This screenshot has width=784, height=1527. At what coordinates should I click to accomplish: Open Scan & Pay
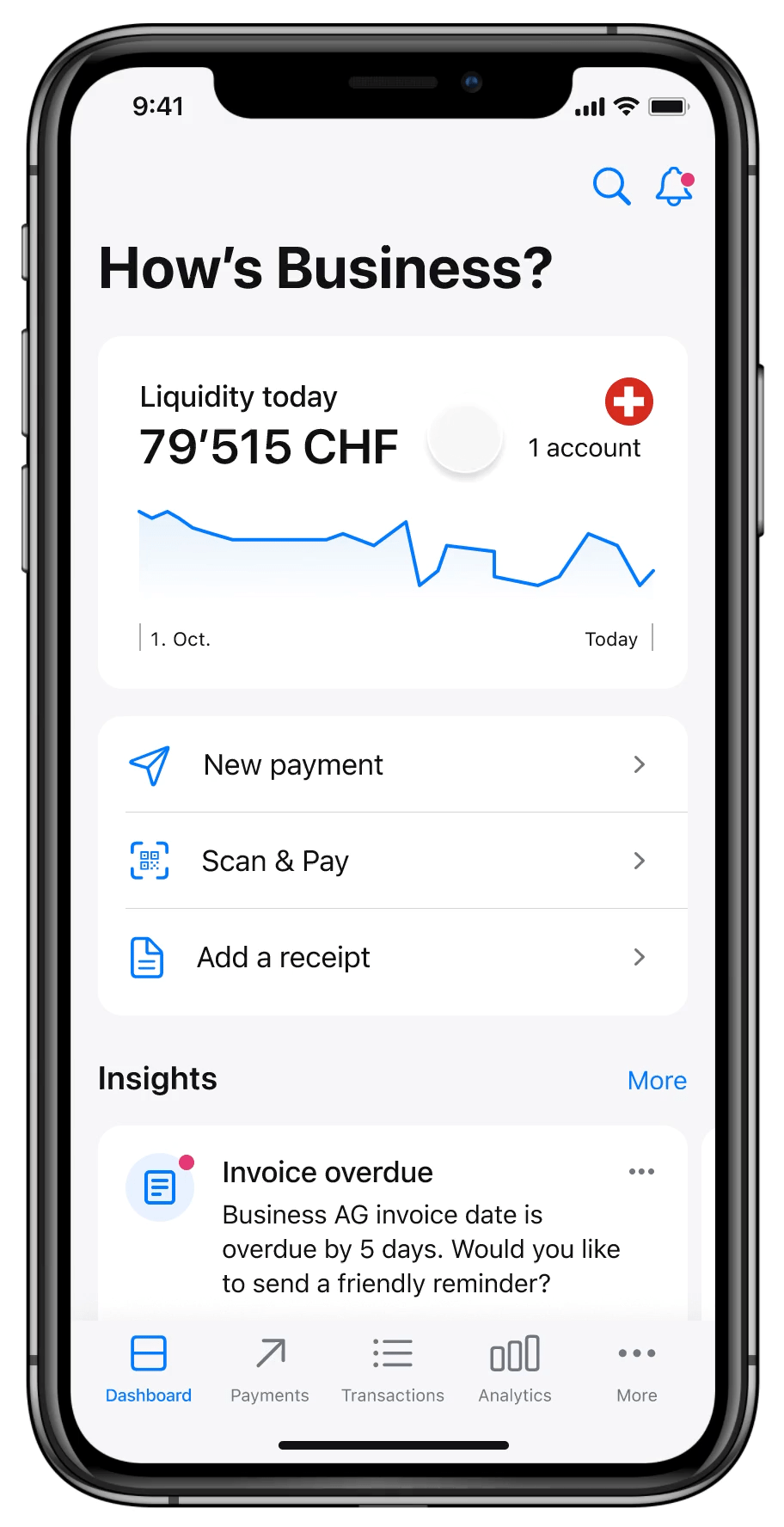click(393, 861)
